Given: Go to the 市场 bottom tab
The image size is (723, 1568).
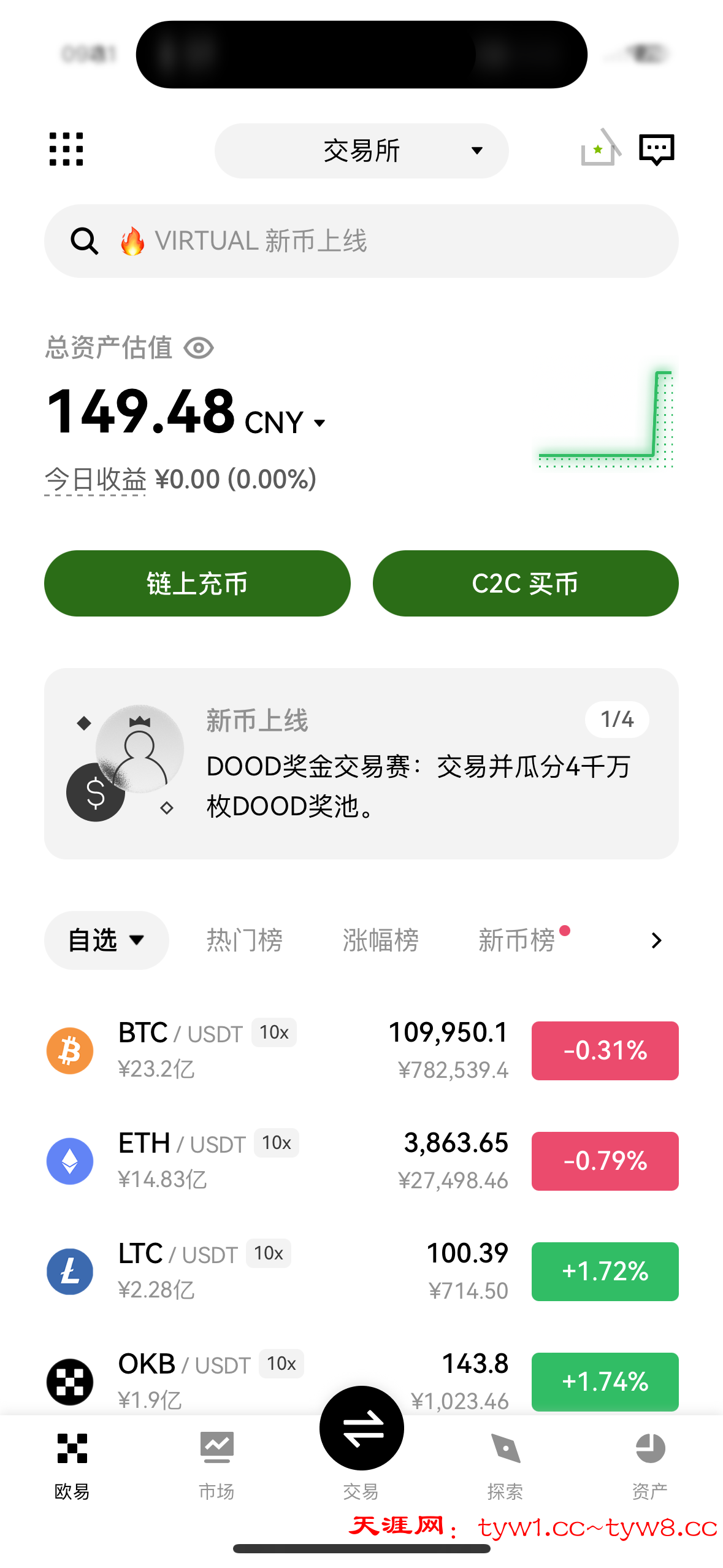Looking at the screenshot, I should point(216,1465).
